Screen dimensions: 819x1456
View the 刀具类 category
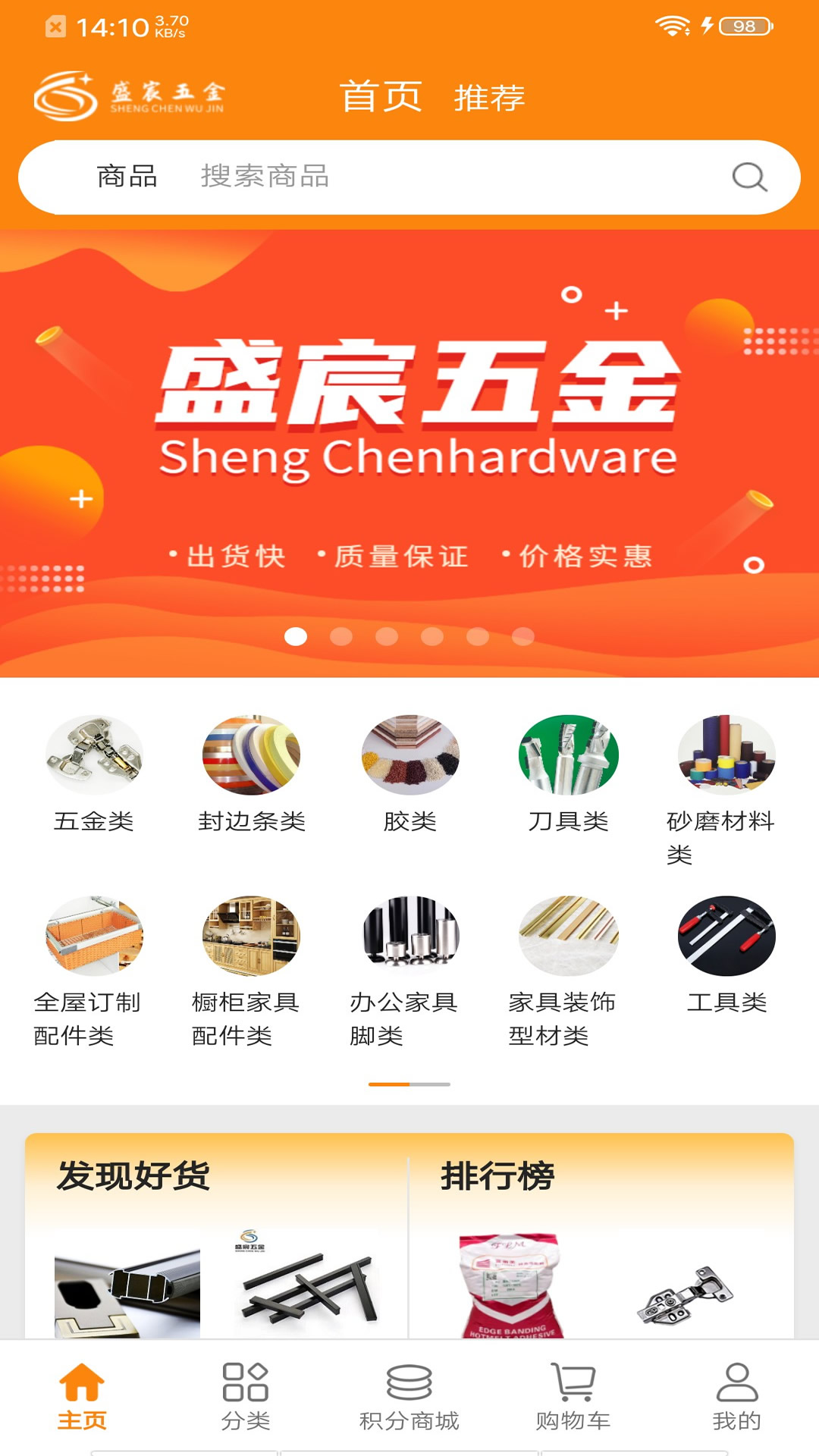[x=568, y=773]
